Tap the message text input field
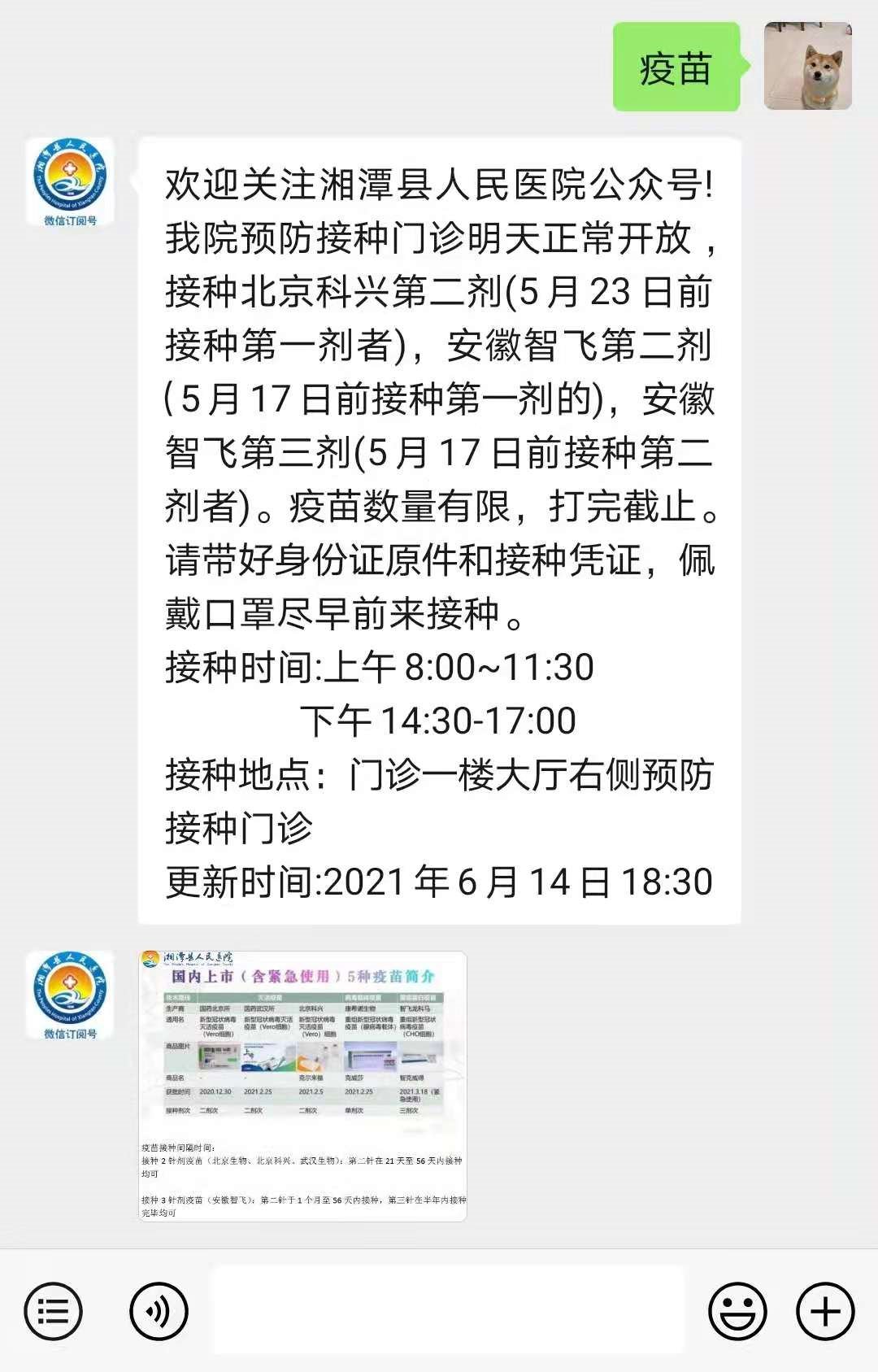Image resolution: width=878 pixels, height=1372 pixels. [447, 1310]
